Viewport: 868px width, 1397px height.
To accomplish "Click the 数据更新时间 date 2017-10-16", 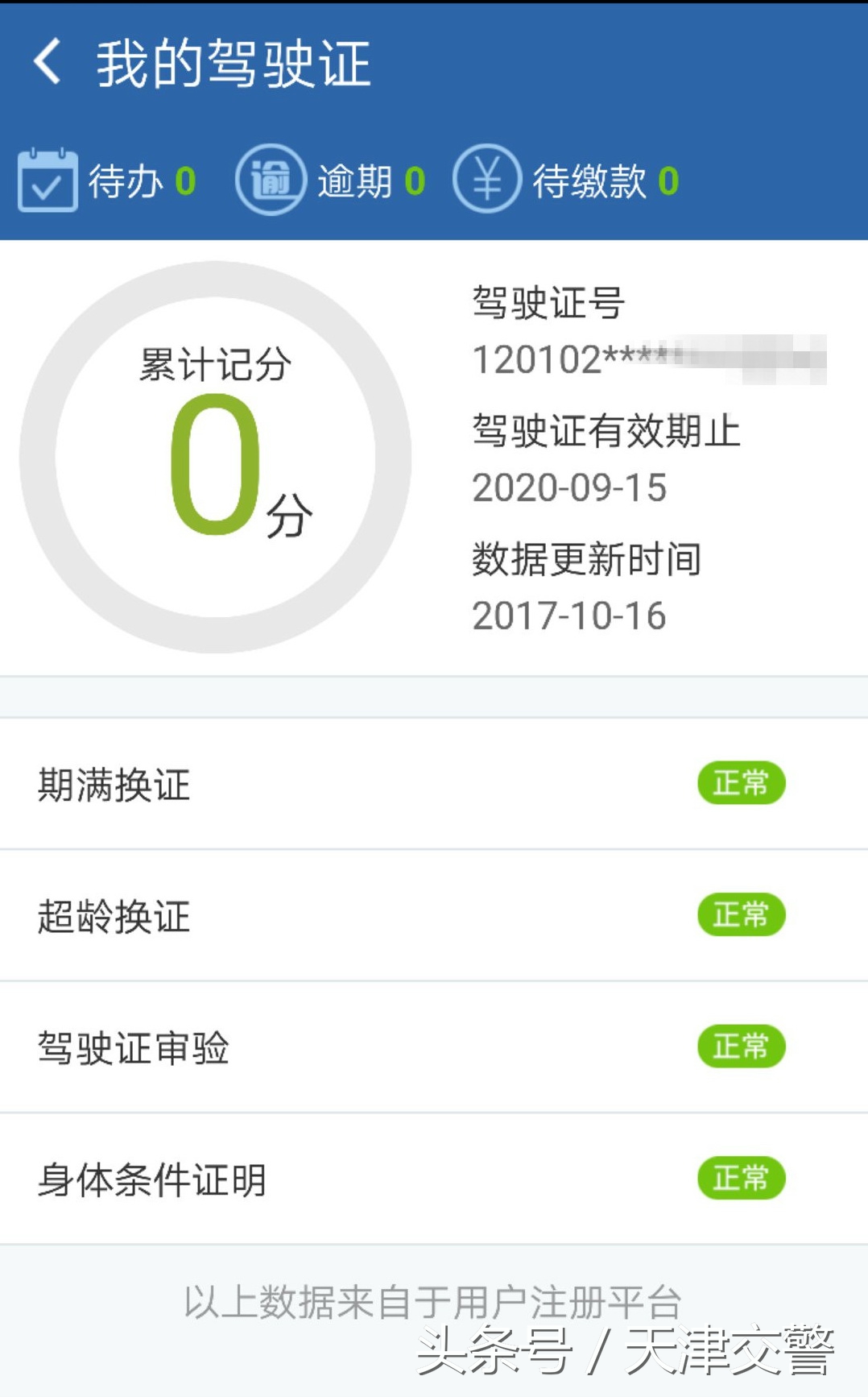I will tap(569, 617).
